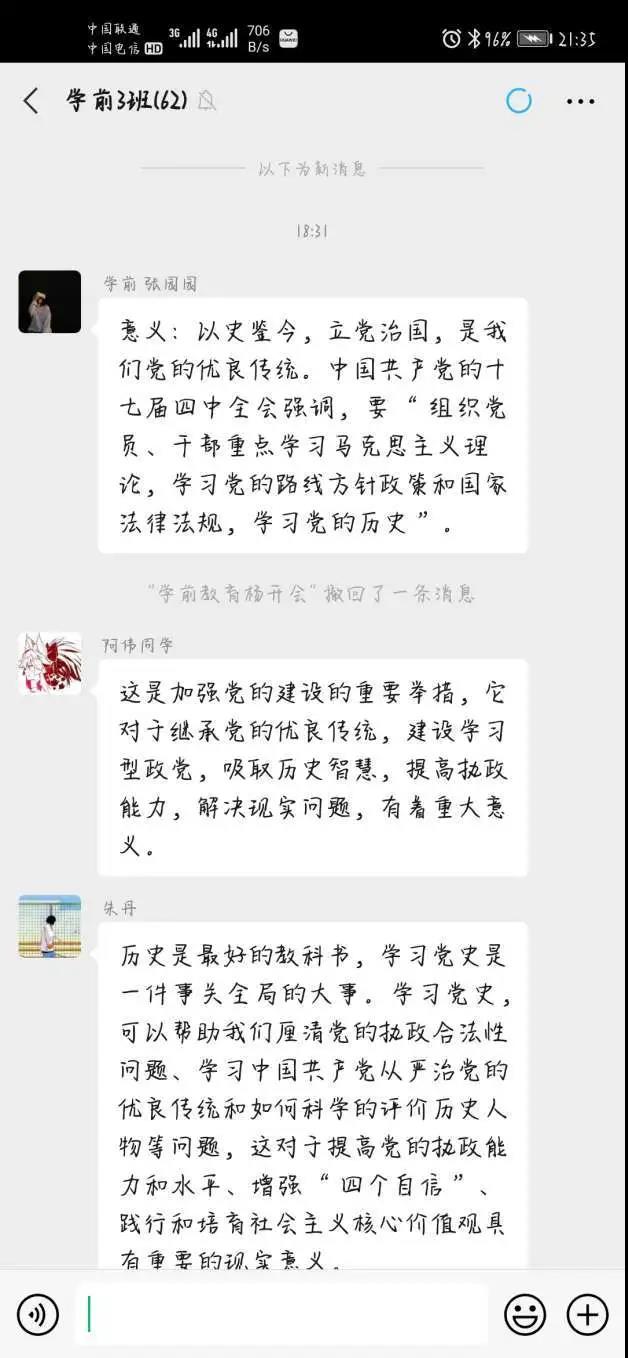Open the emoji picker
628x1358 pixels.
525,1314
